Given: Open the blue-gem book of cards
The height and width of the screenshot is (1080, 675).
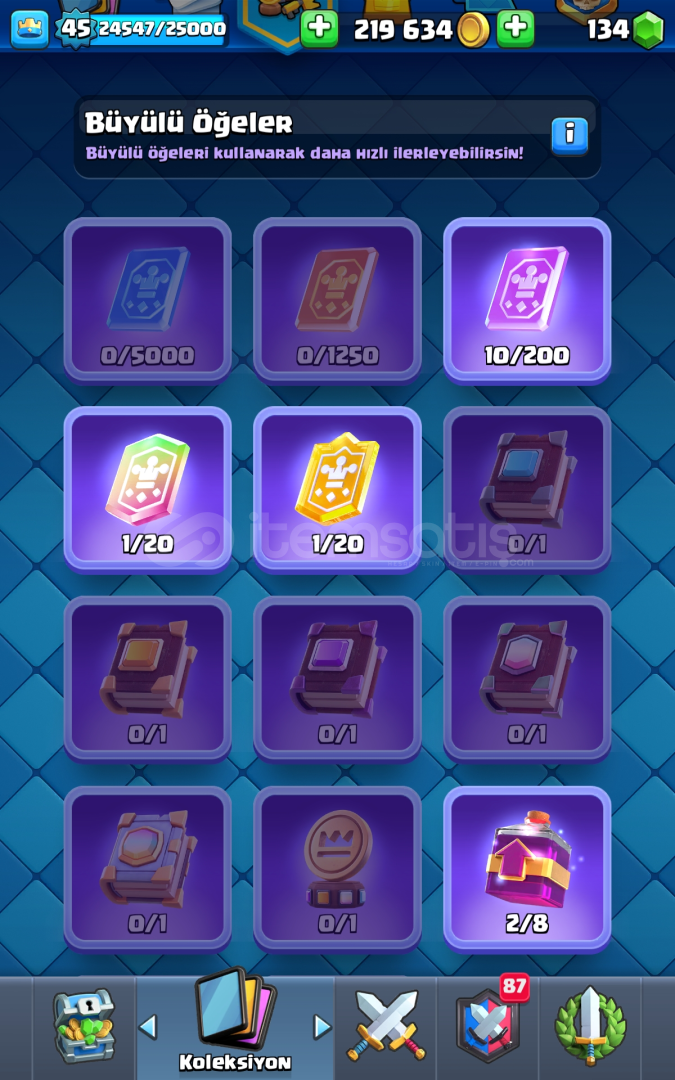Looking at the screenshot, I should (527, 490).
